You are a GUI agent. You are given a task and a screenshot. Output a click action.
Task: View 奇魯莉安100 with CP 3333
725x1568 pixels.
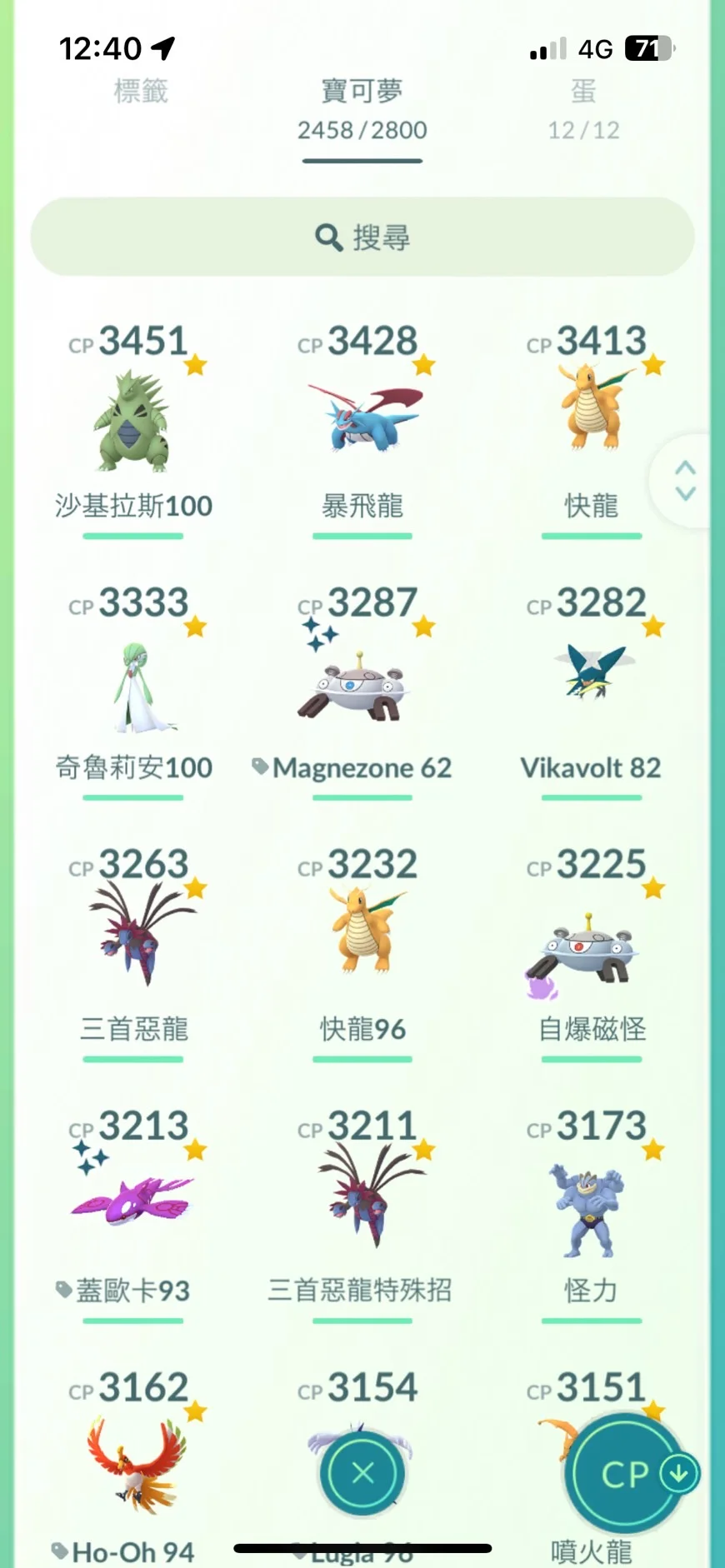133,692
